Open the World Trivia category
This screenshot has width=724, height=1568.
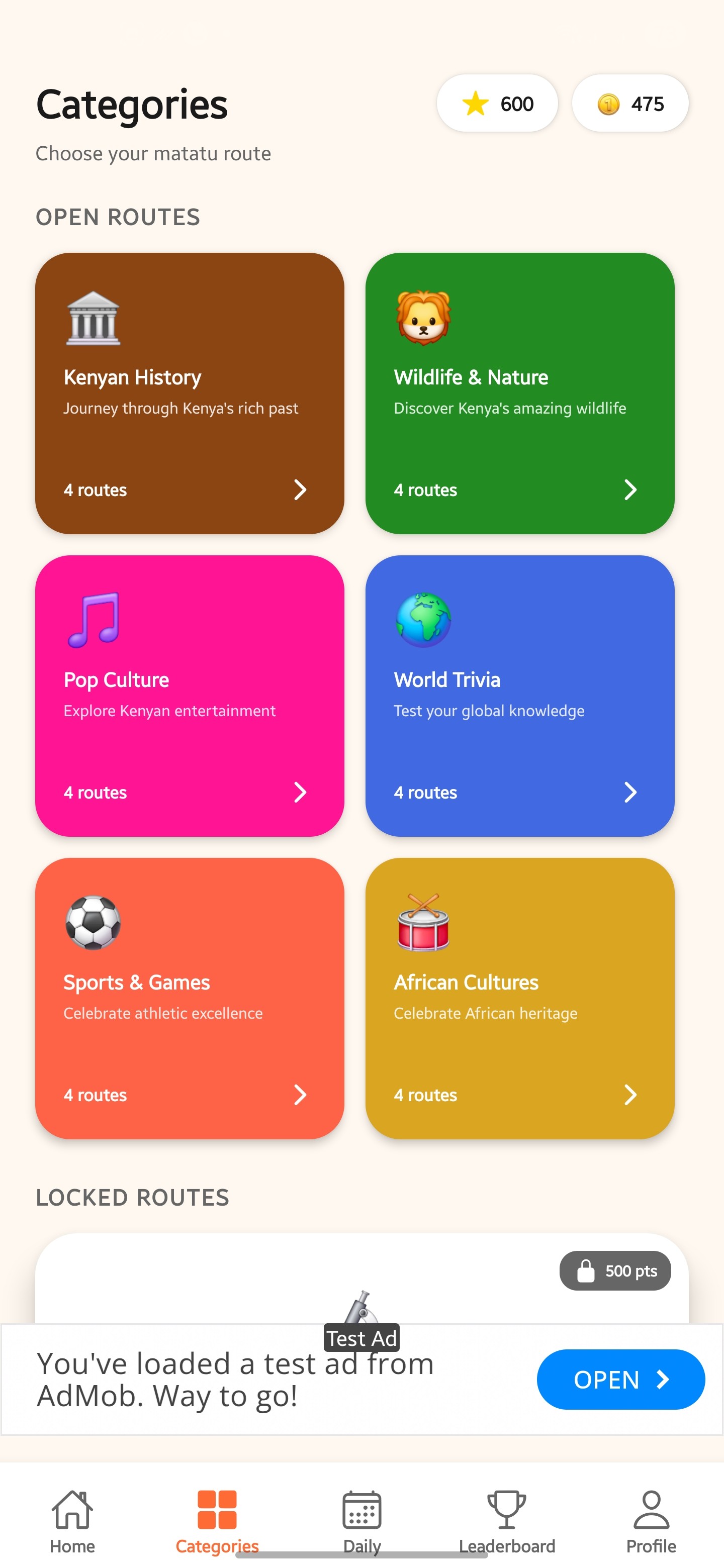tap(519, 695)
